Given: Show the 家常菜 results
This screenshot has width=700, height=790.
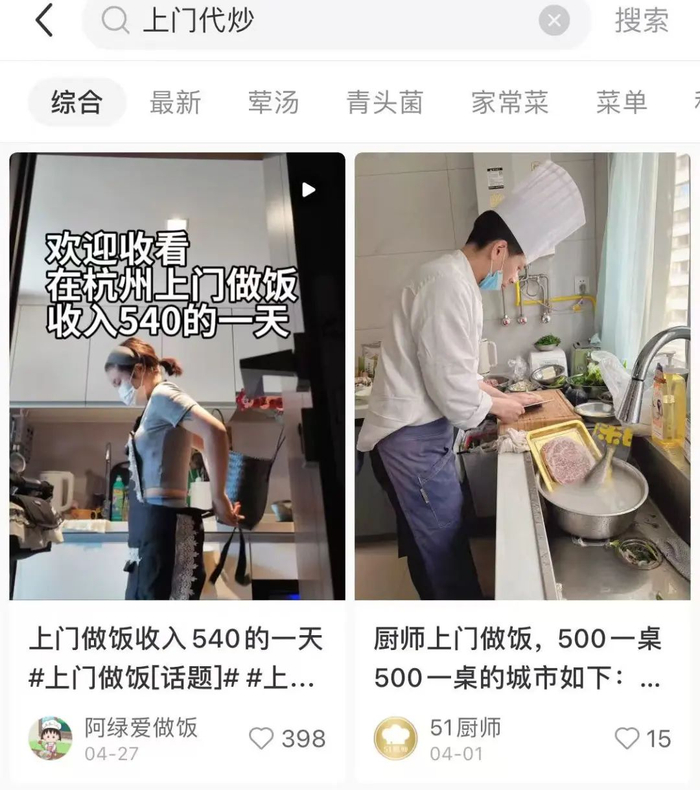Looking at the screenshot, I should 510,102.
